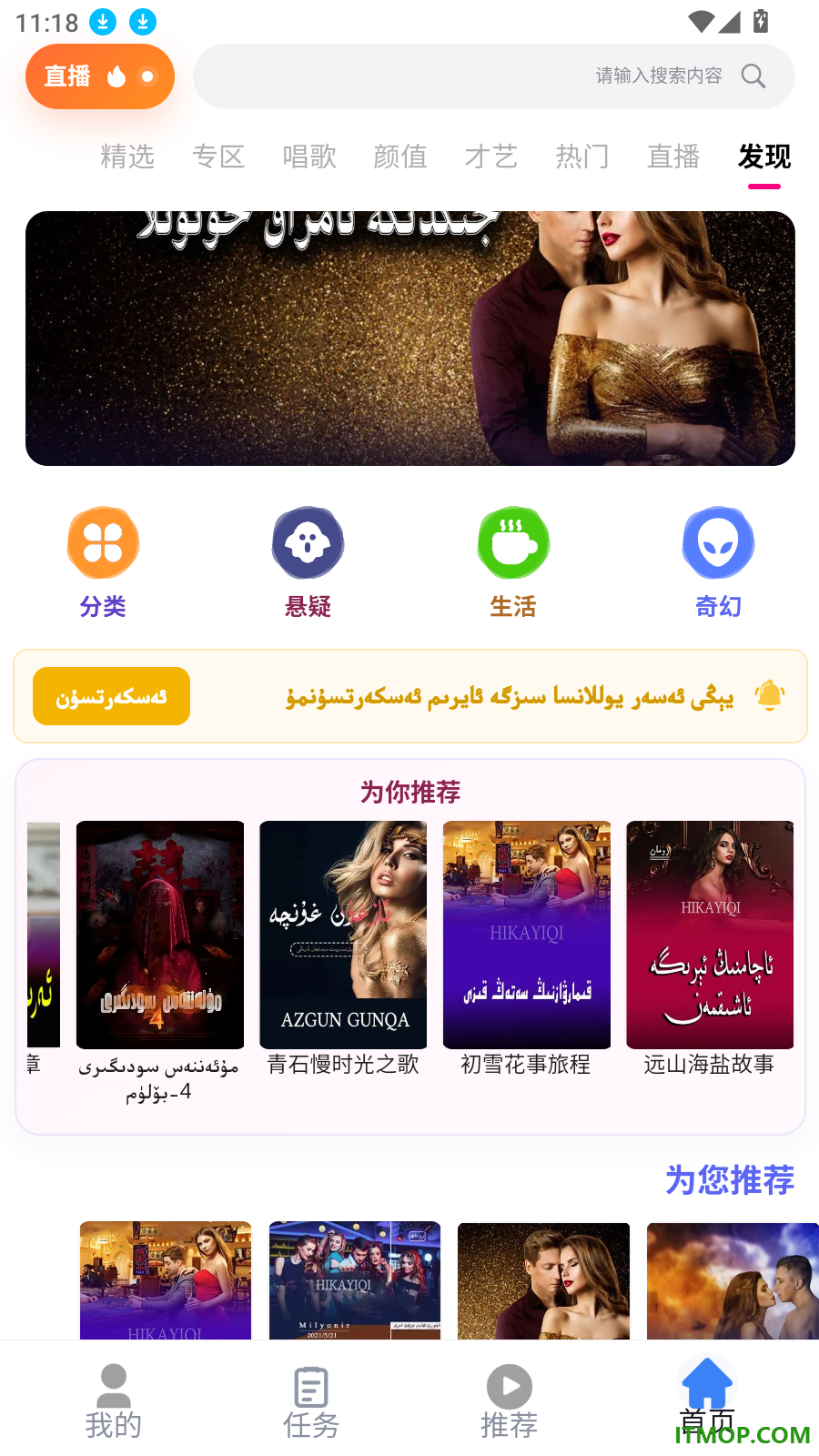Tap the orange 直播 live button
This screenshot has width=819, height=1456.
tap(100, 76)
